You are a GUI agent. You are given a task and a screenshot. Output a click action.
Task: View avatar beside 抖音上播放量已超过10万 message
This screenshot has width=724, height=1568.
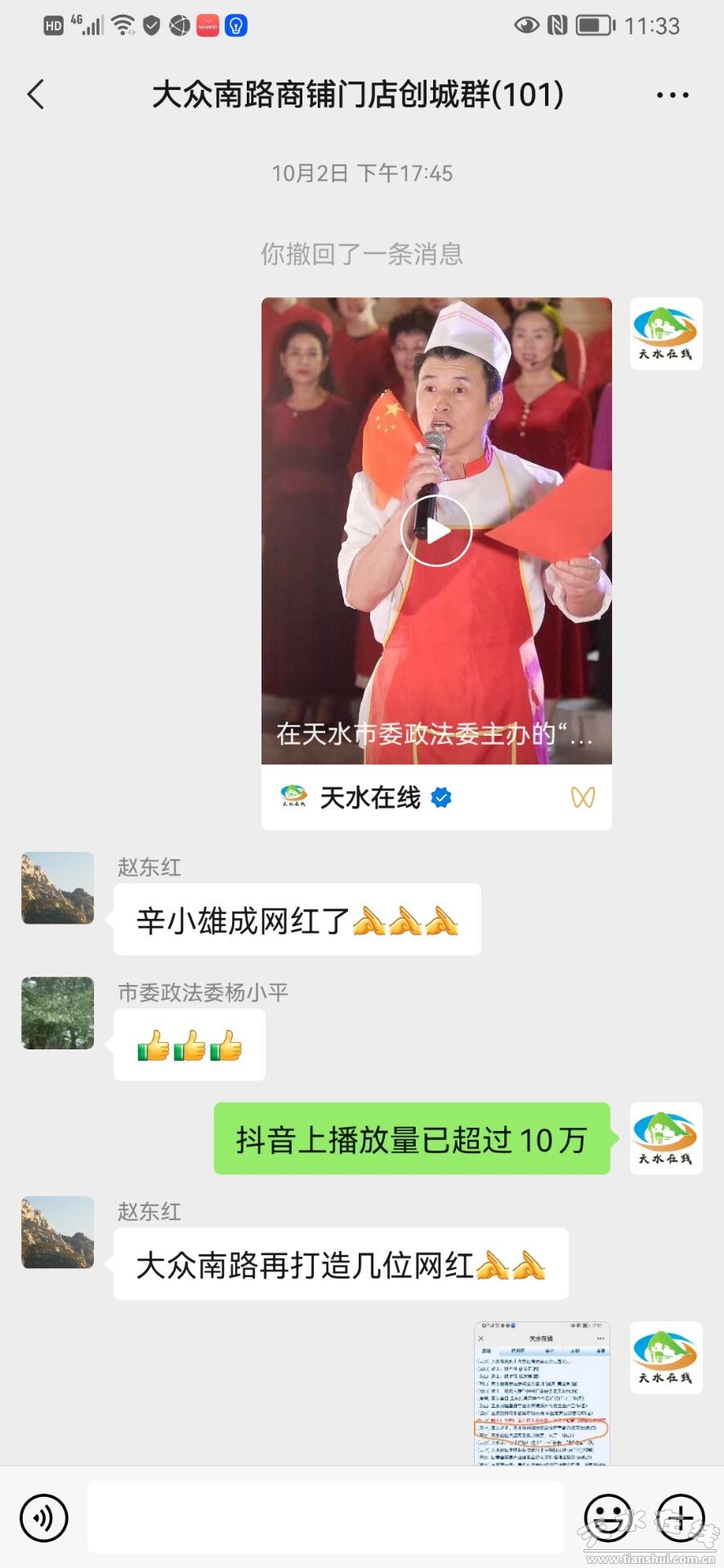point(665,1138)
